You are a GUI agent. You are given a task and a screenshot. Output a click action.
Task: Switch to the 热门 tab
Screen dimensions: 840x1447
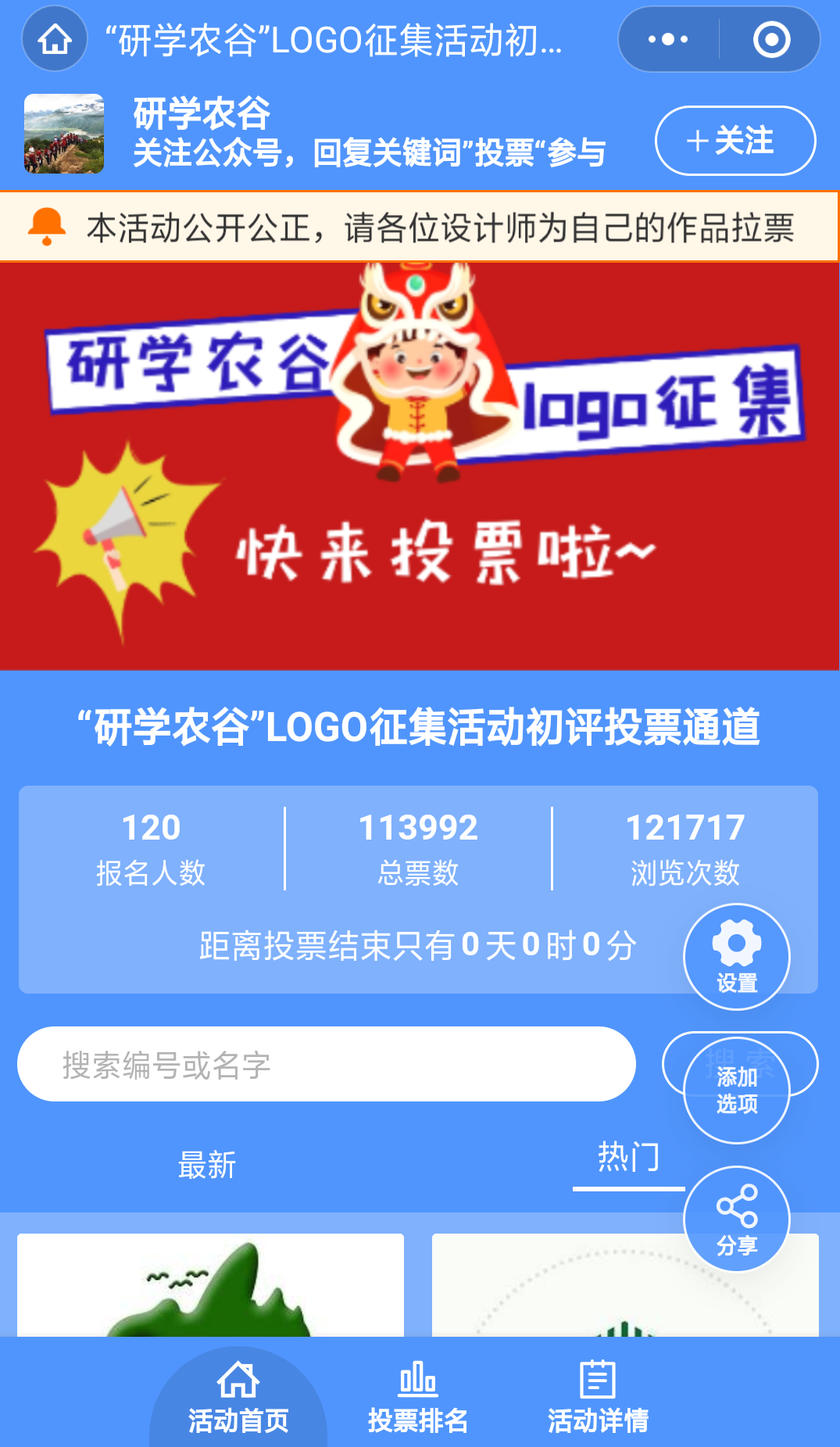(x=628, y=1157)
